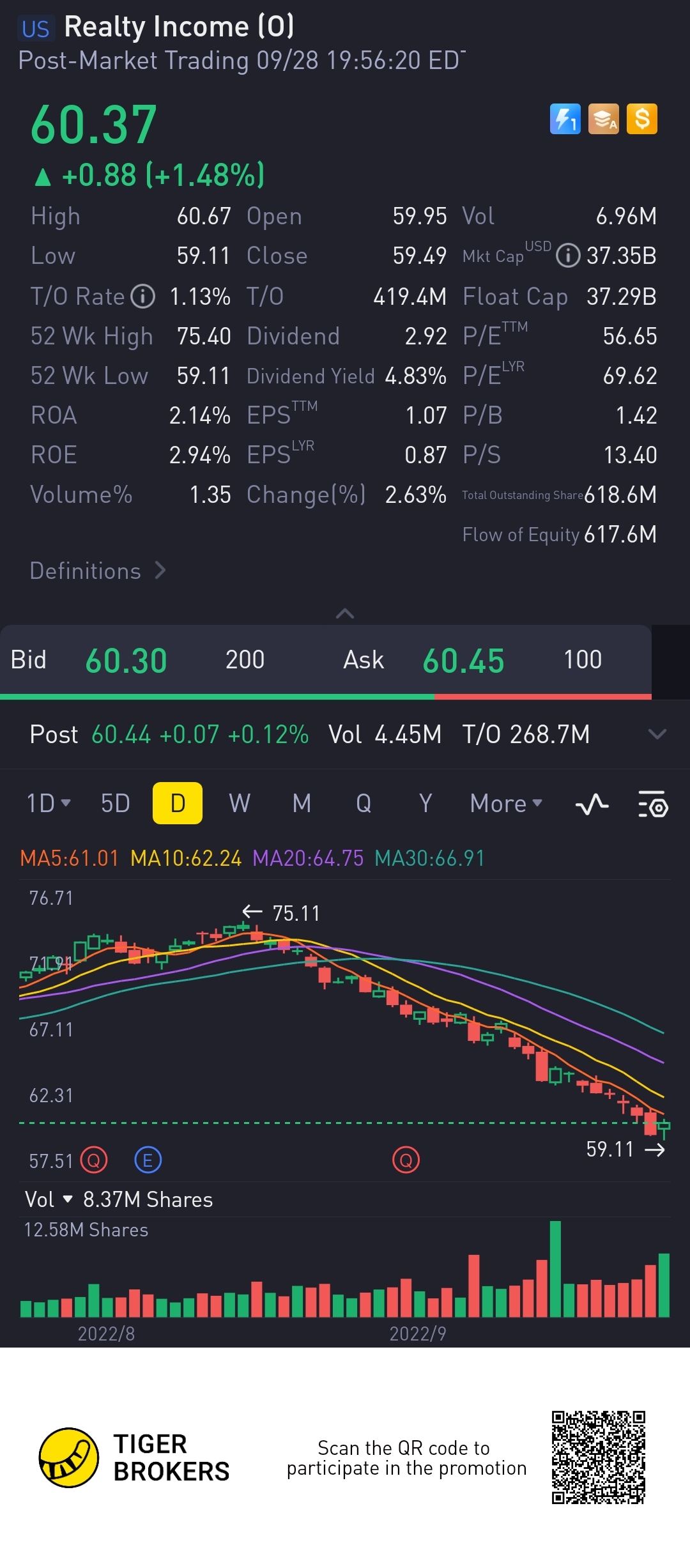Tap the blue lightning badge icon
Image resolution: width=690 pixels, height=1568 pixels.
click(565, 119)
